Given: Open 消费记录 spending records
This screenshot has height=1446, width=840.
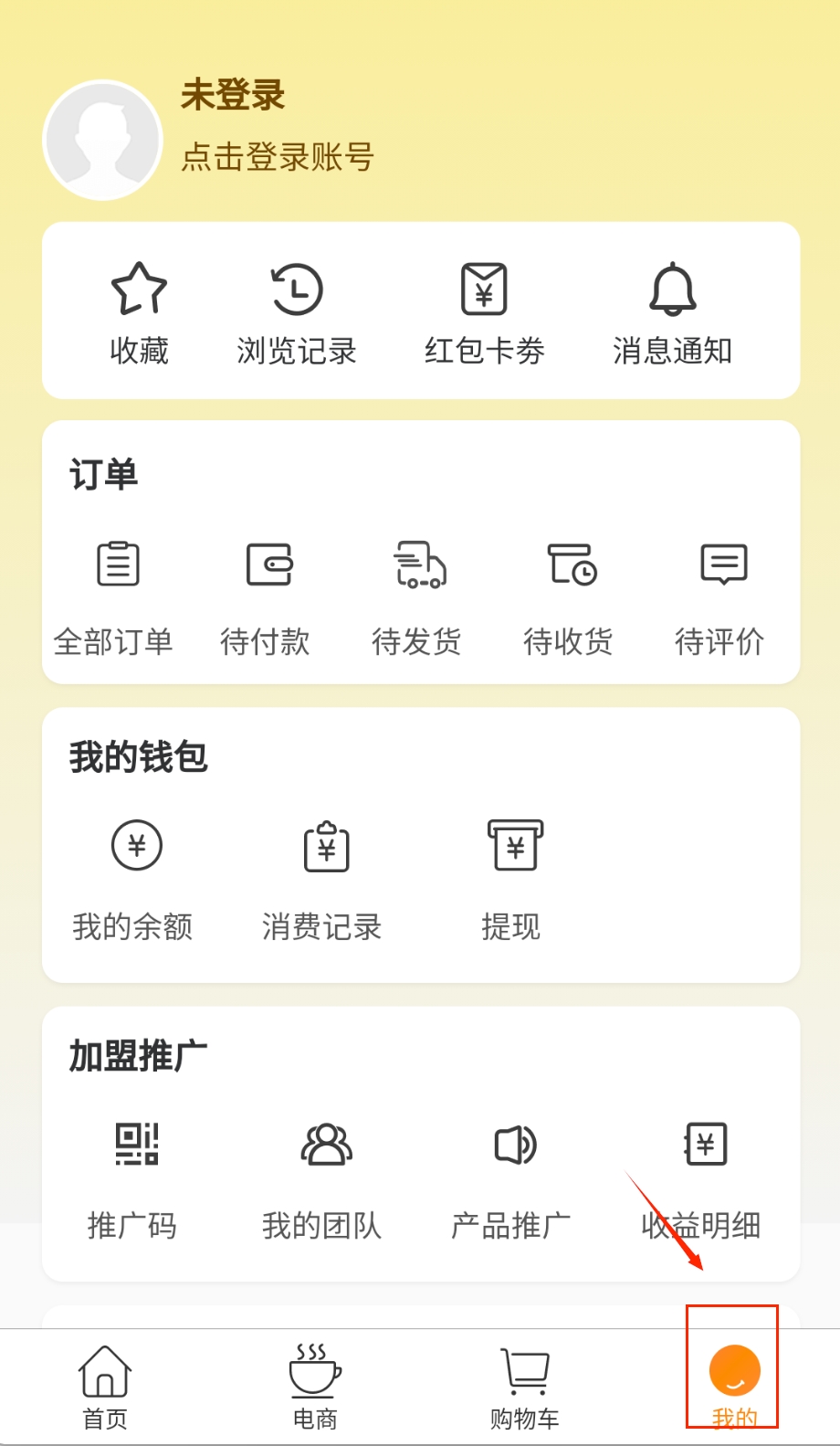Looking at the screenshot, I should pyautogui.click(x=322, y=881).
